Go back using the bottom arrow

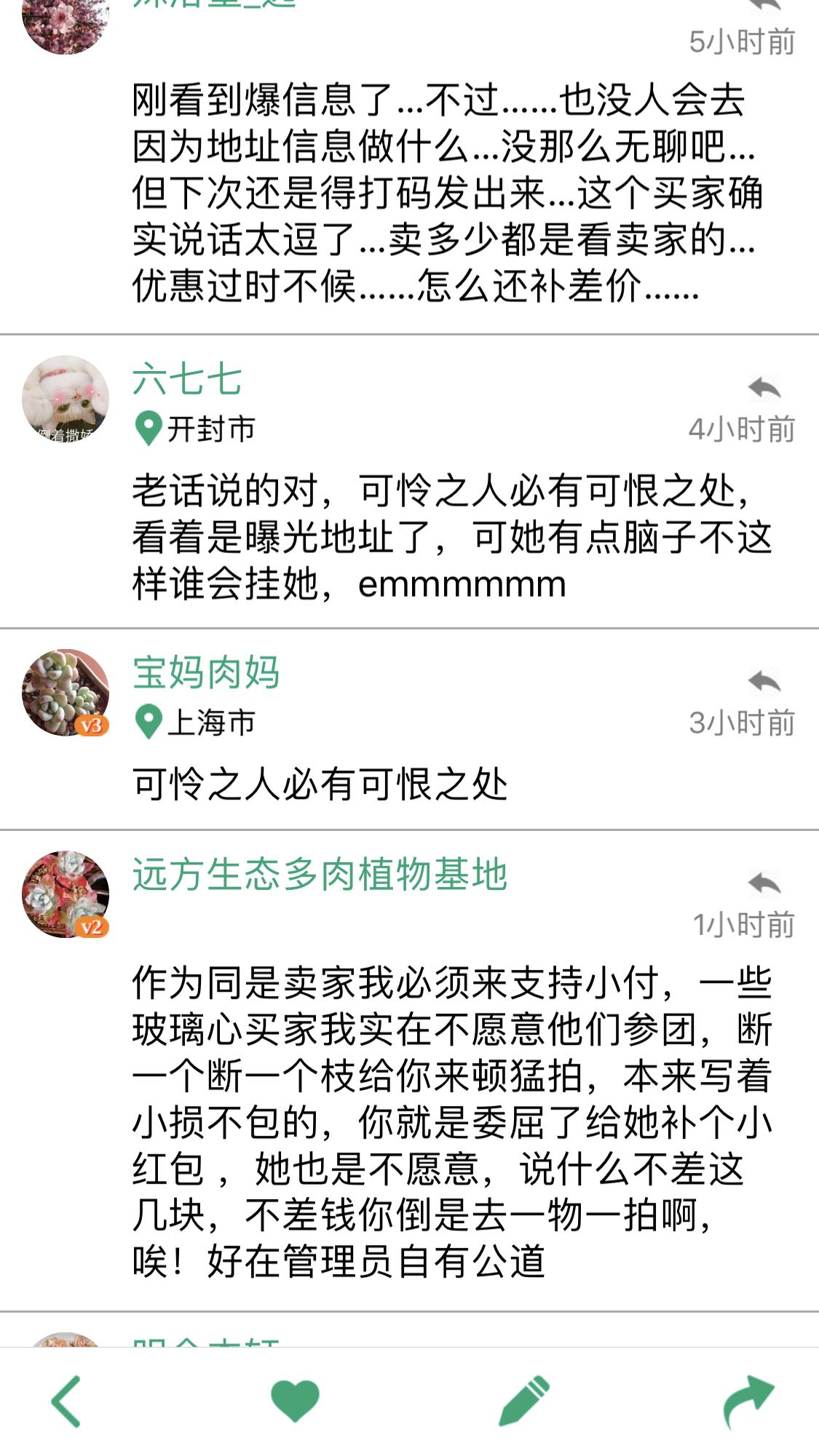tap(66, 1401)
